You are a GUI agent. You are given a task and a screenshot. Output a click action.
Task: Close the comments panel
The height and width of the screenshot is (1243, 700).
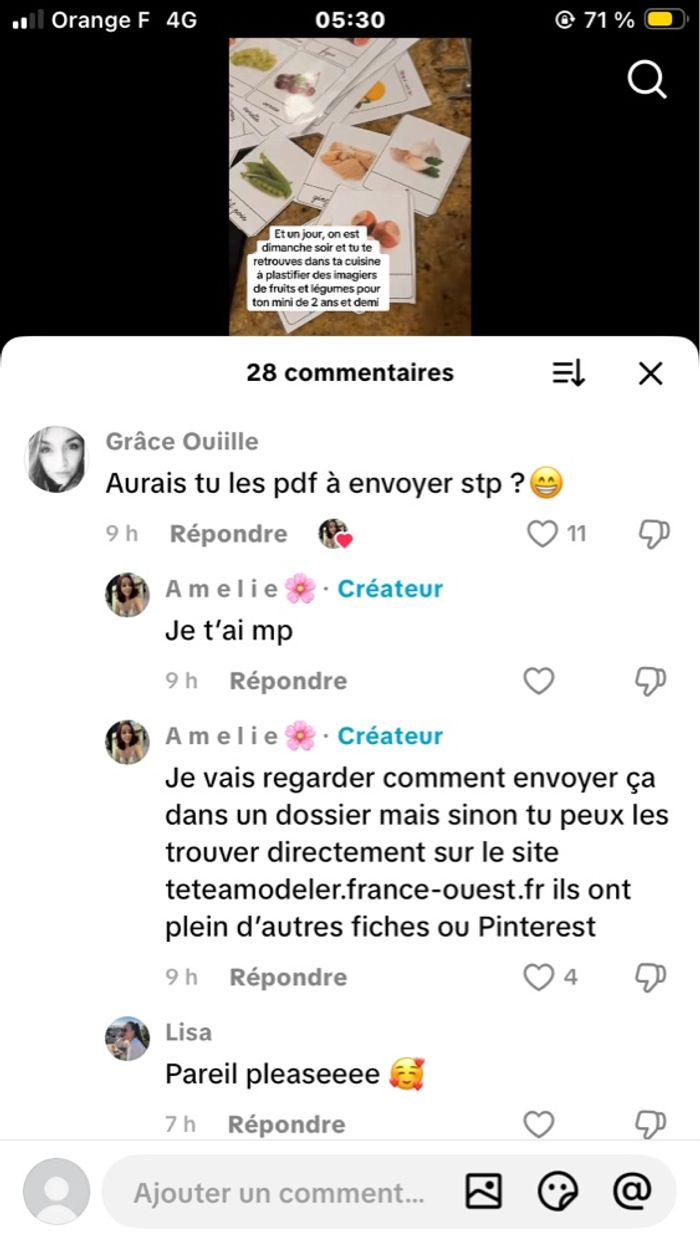[650, 374]
